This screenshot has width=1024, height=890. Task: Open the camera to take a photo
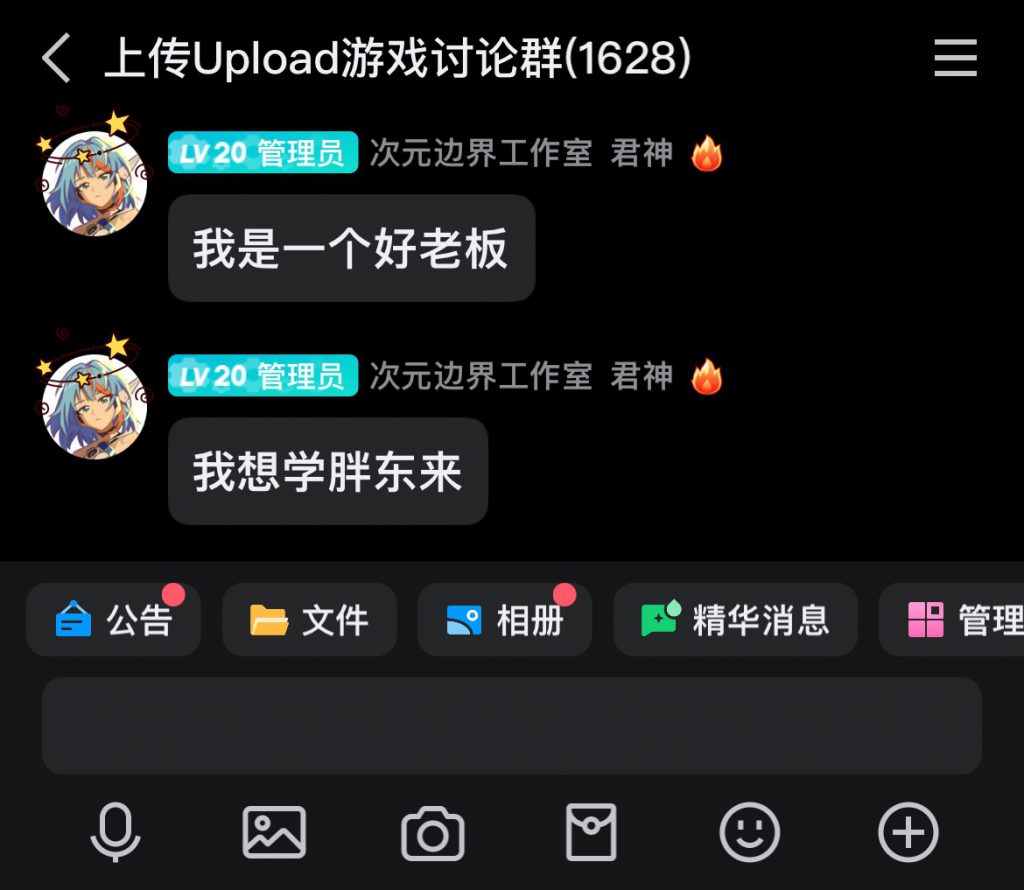[433, 833]
